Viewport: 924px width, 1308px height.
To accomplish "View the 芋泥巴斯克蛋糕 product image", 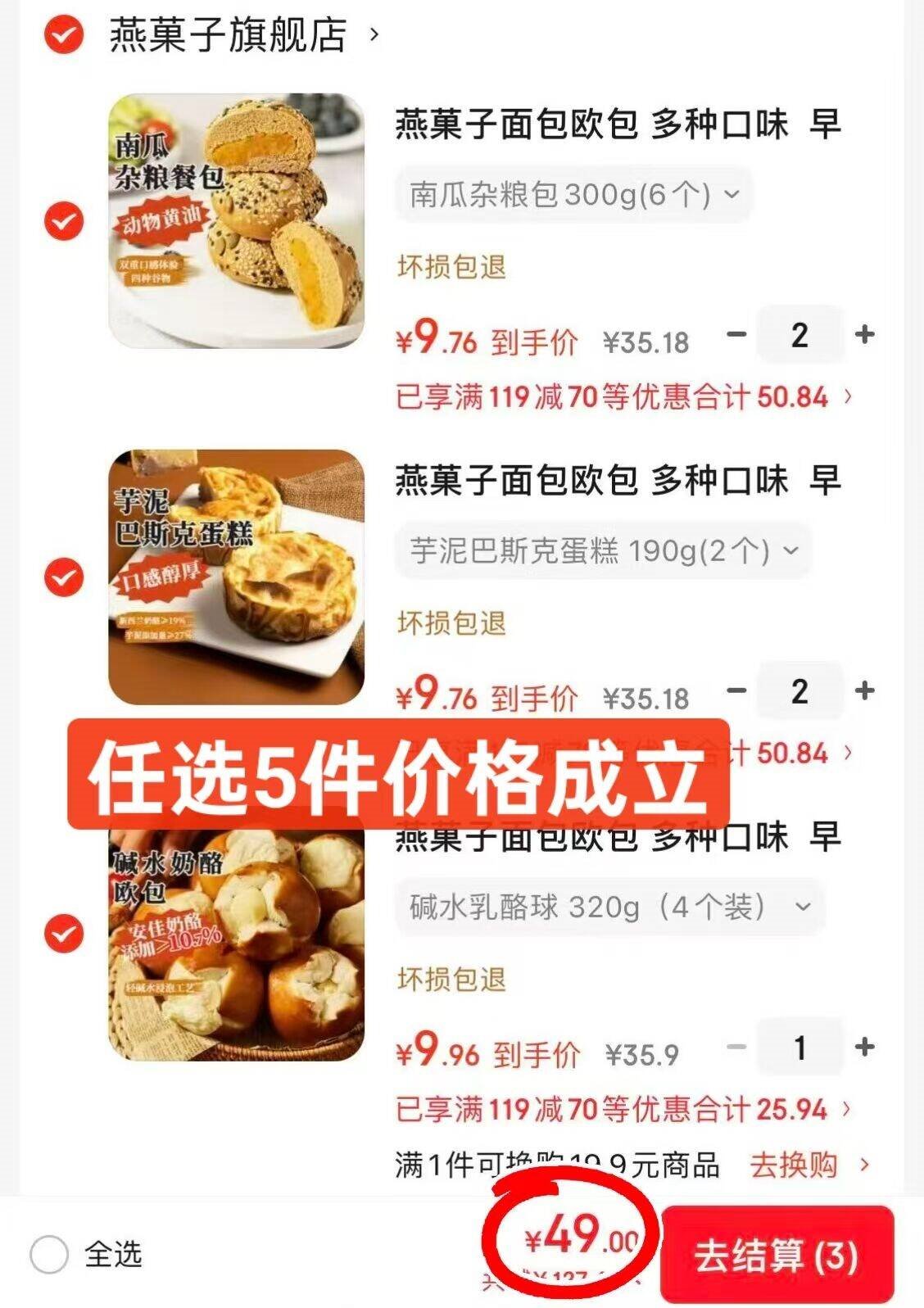I will (236, 577).
